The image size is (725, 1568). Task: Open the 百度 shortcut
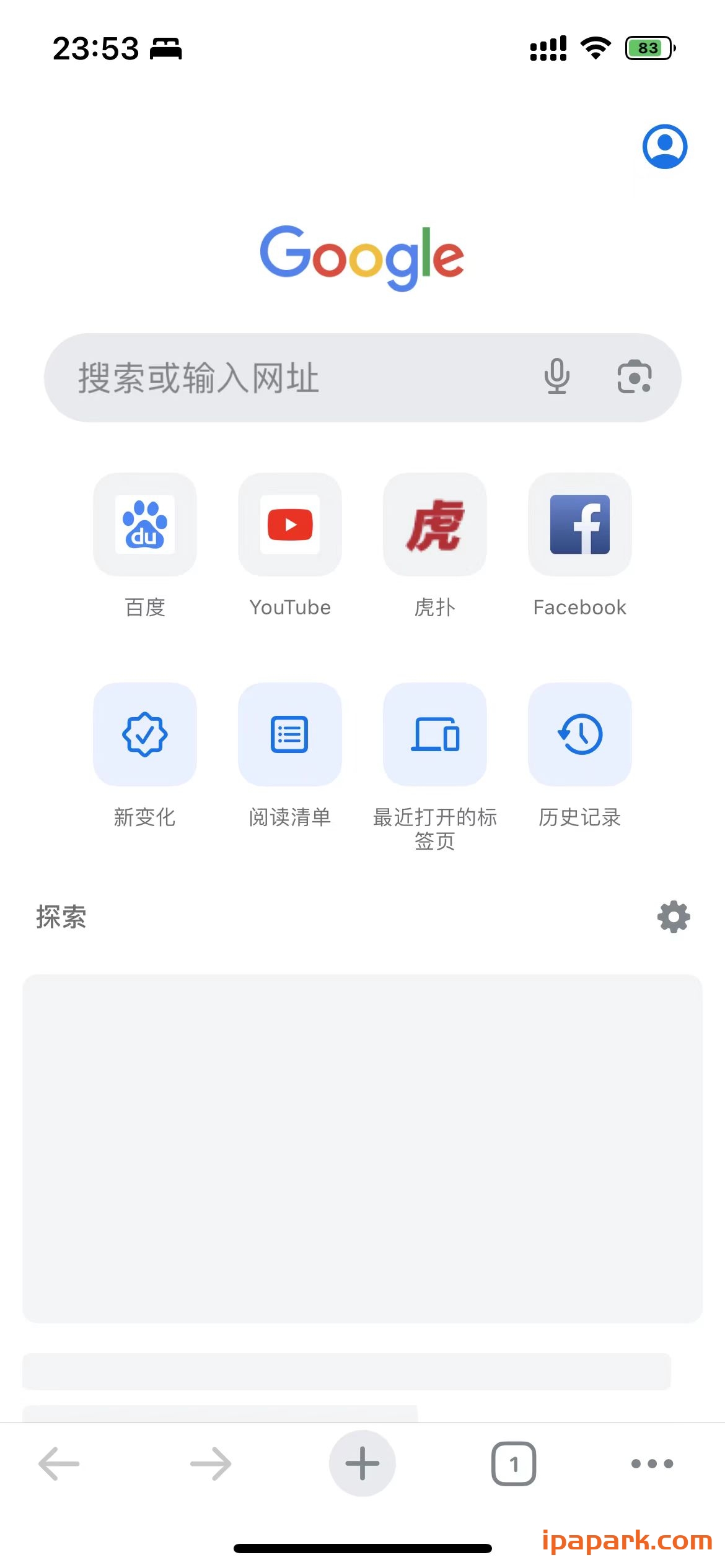click(x=144, y=524)
